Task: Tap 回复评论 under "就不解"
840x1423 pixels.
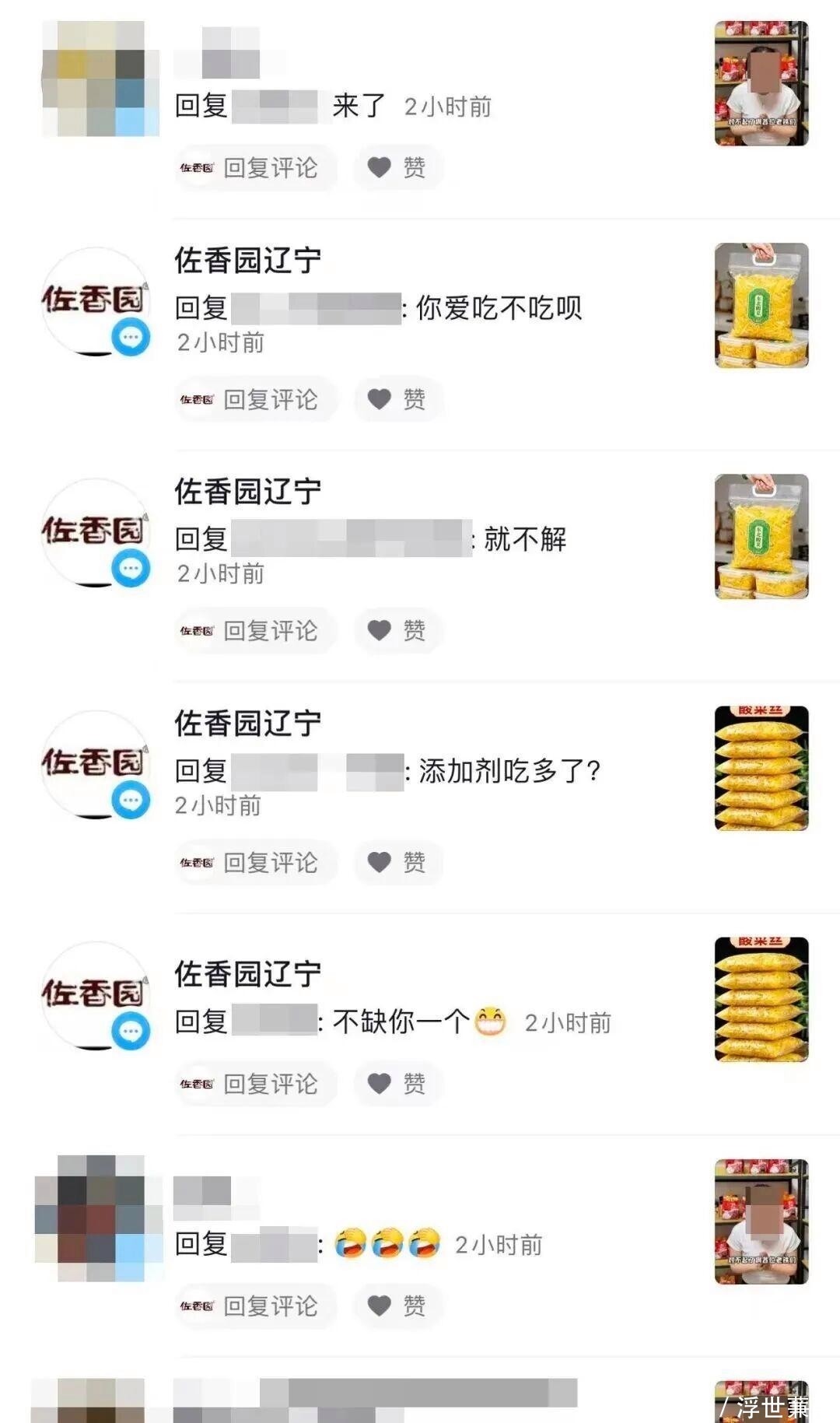Action: [257, 630]
